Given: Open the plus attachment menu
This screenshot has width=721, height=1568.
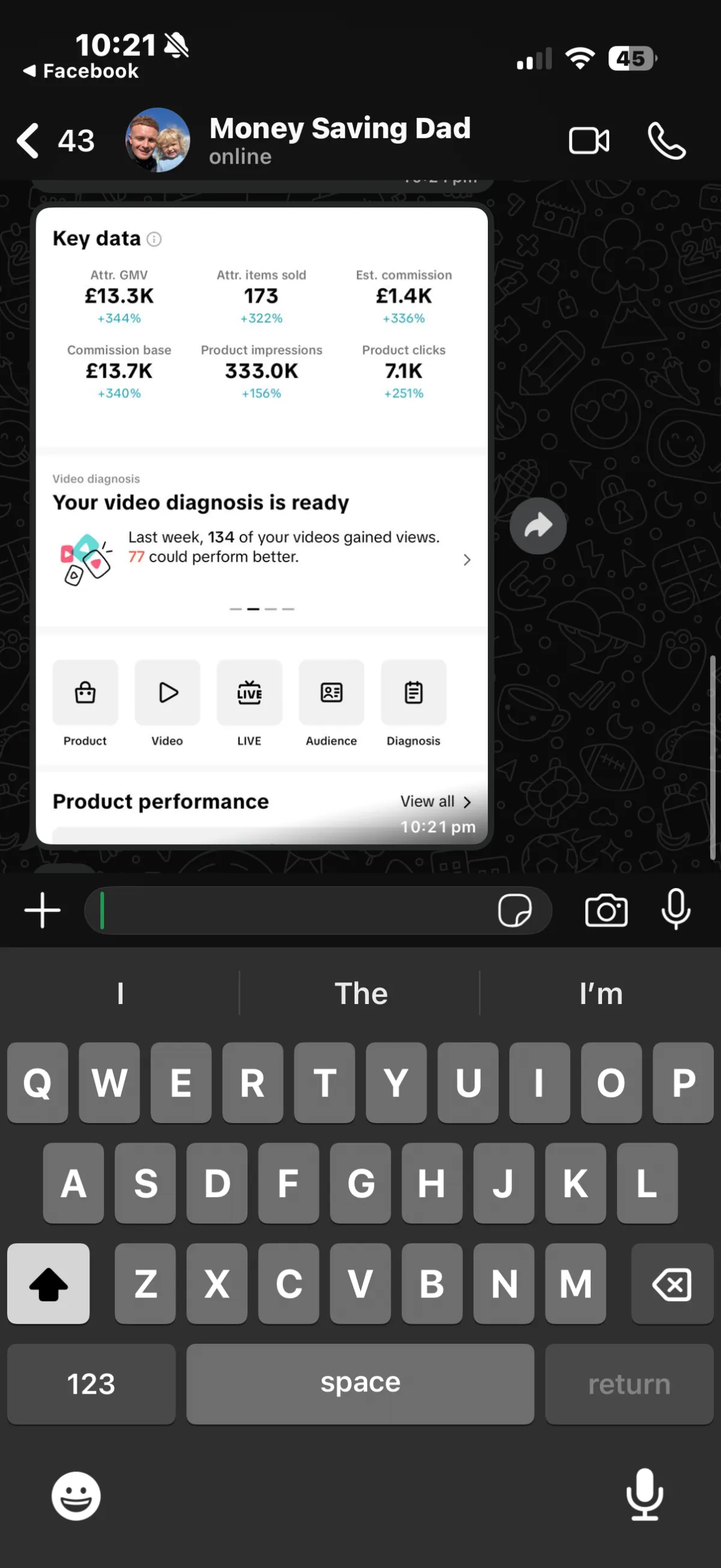Looking at the screenshot, I should (42, 911).
